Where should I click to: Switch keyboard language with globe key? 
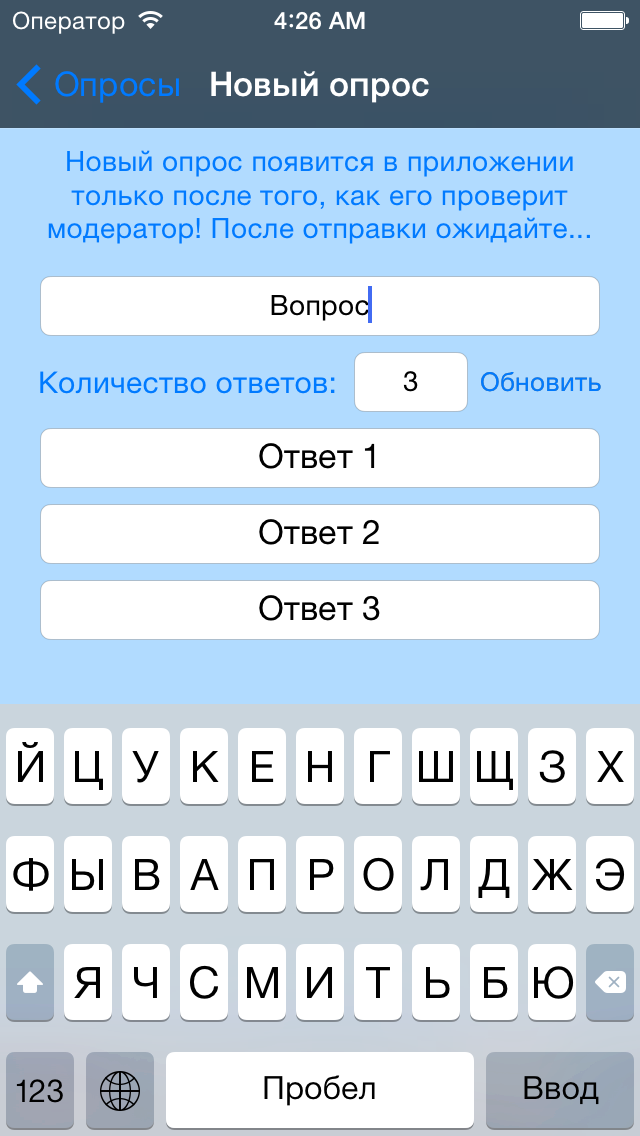pyautogui.click(x=120, y=1089)
